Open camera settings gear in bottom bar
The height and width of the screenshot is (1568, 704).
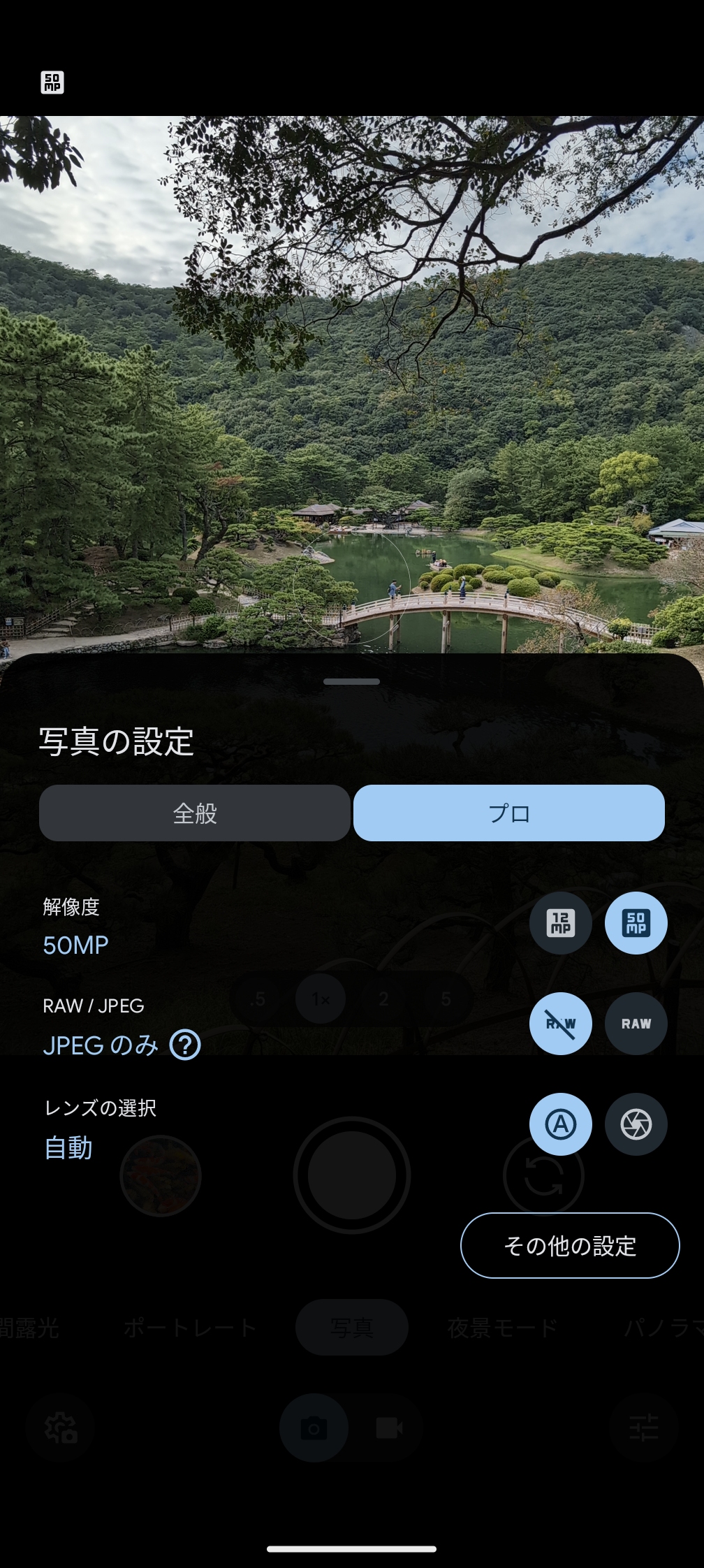coord(61,1429)
